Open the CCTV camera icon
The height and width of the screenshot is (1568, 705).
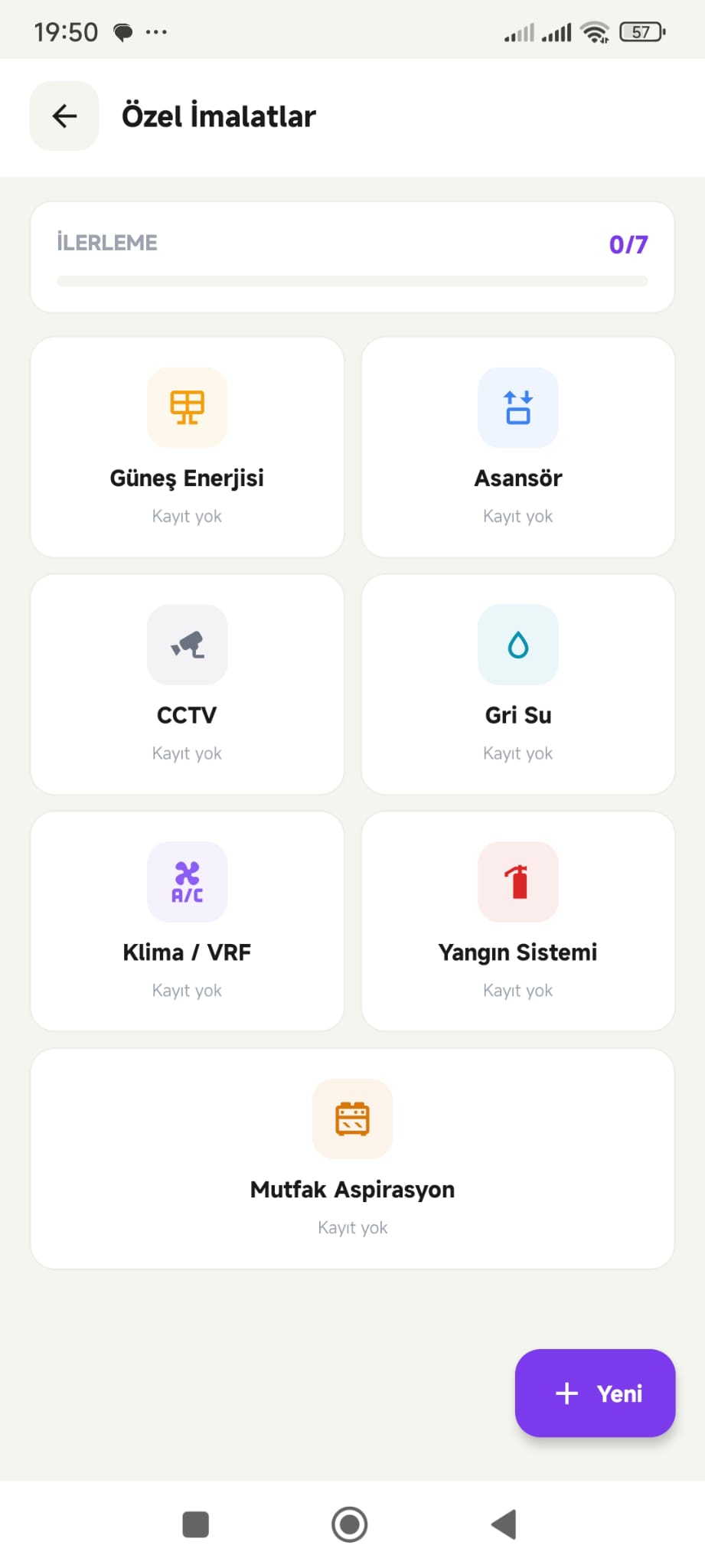(187, 645)
